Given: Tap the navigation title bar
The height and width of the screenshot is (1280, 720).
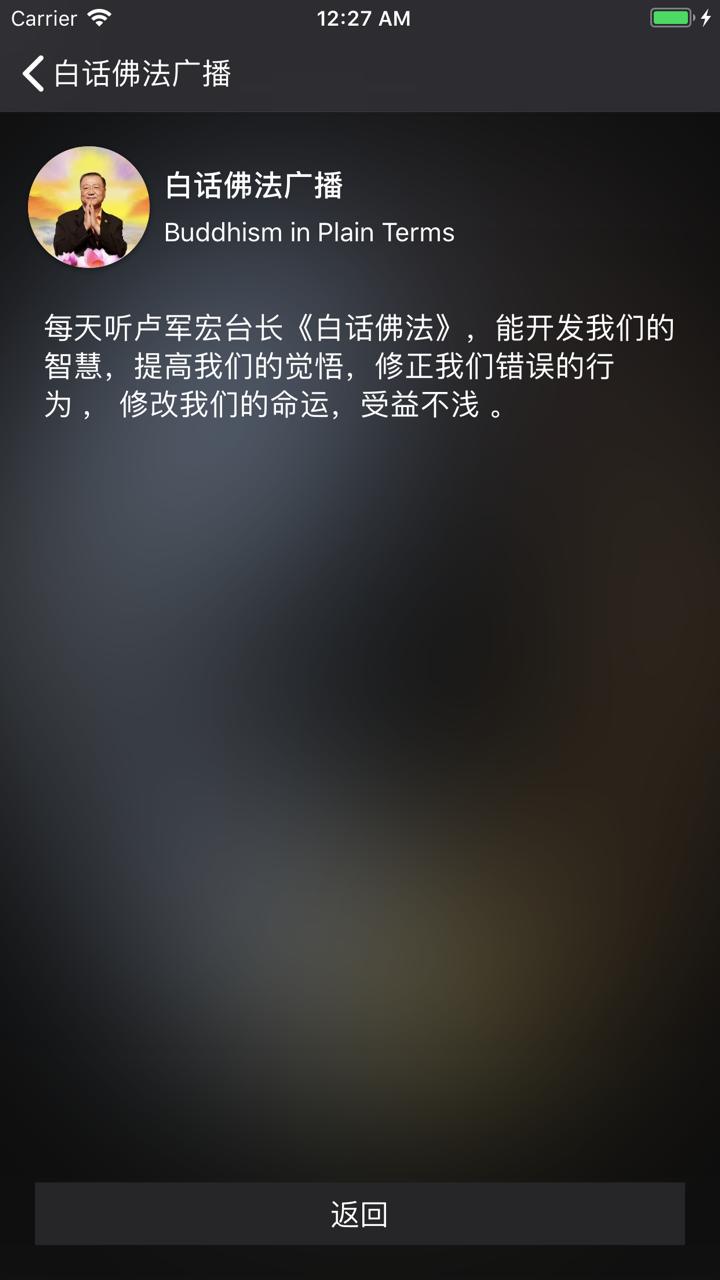Looking at the screenshot, I should pyautogui.click(x=360, y=74).
